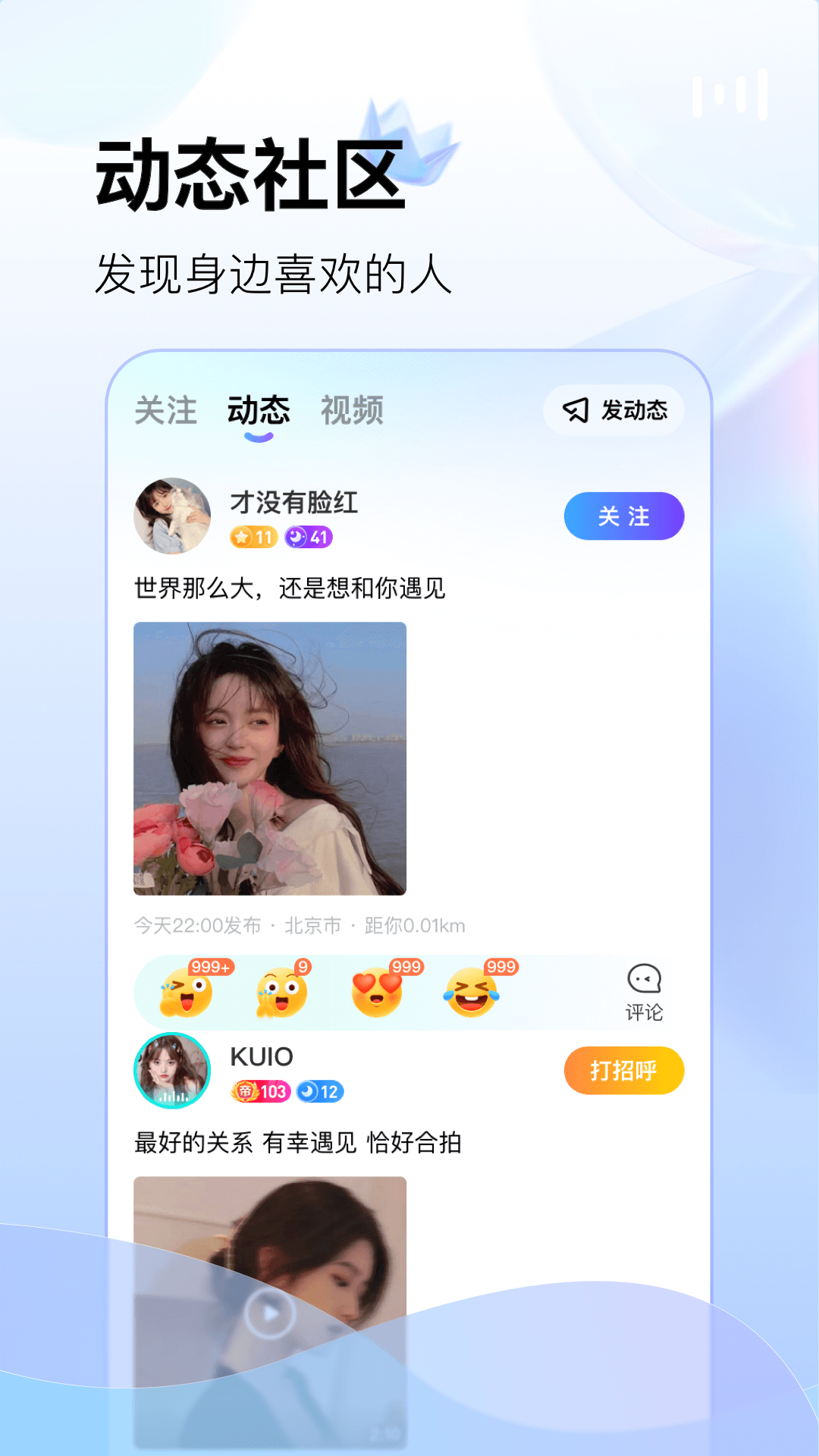Follow 才没有脸红 with the 关注 button

click(x=623, y=516)
